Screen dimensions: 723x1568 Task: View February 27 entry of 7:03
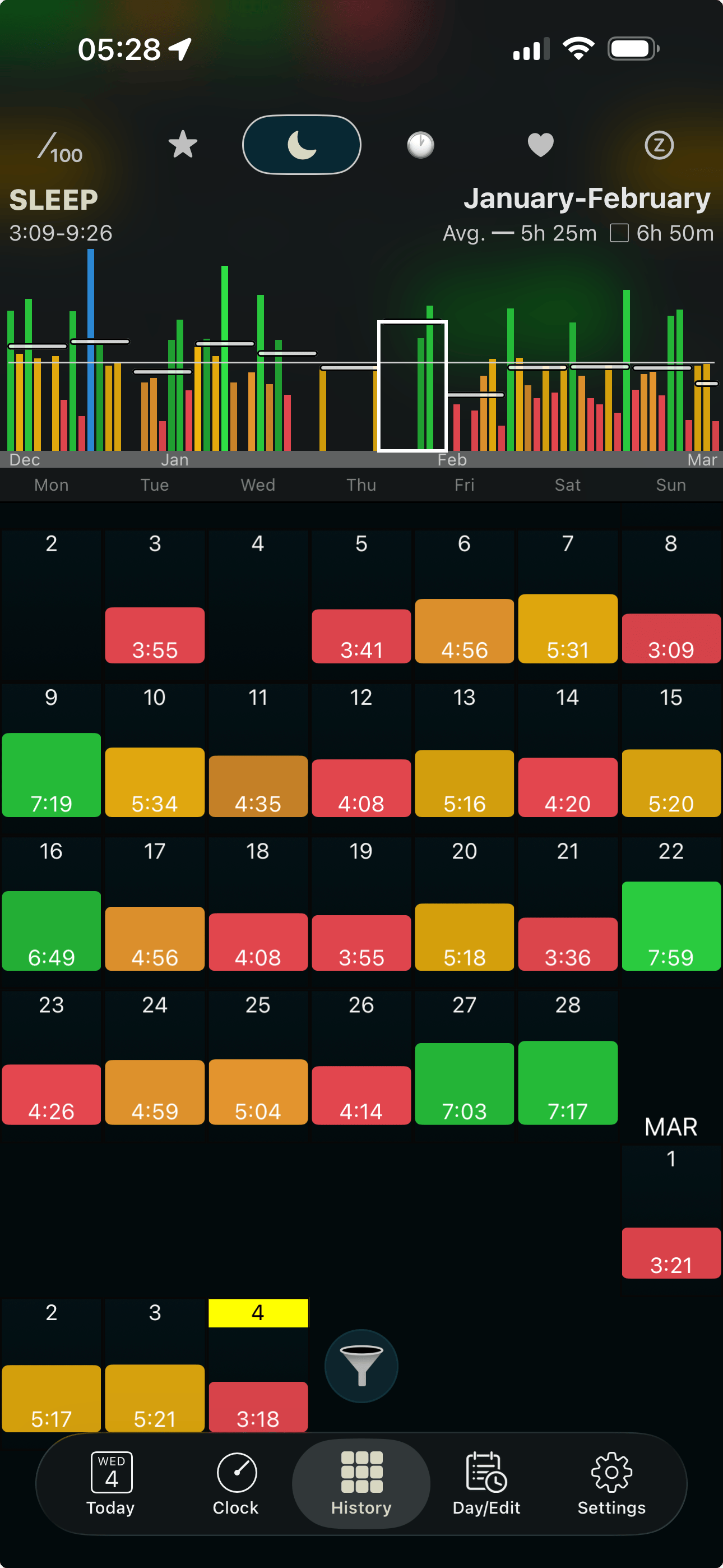(x=465, y=1083)
